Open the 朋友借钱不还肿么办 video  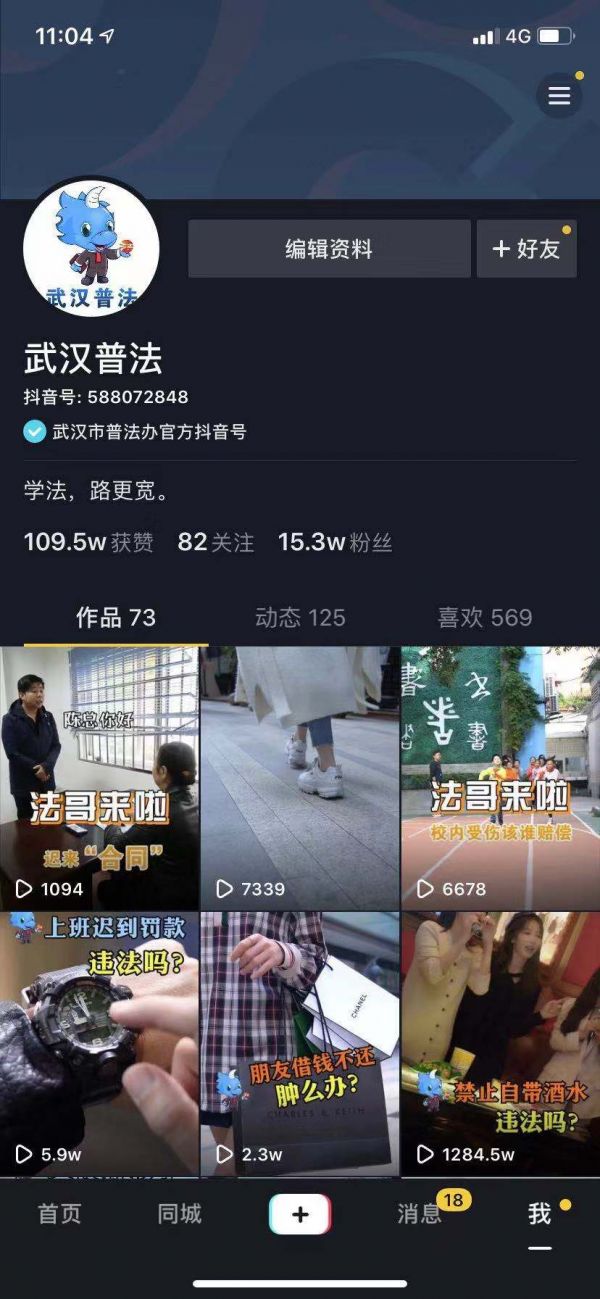(x=300, y=1043)
